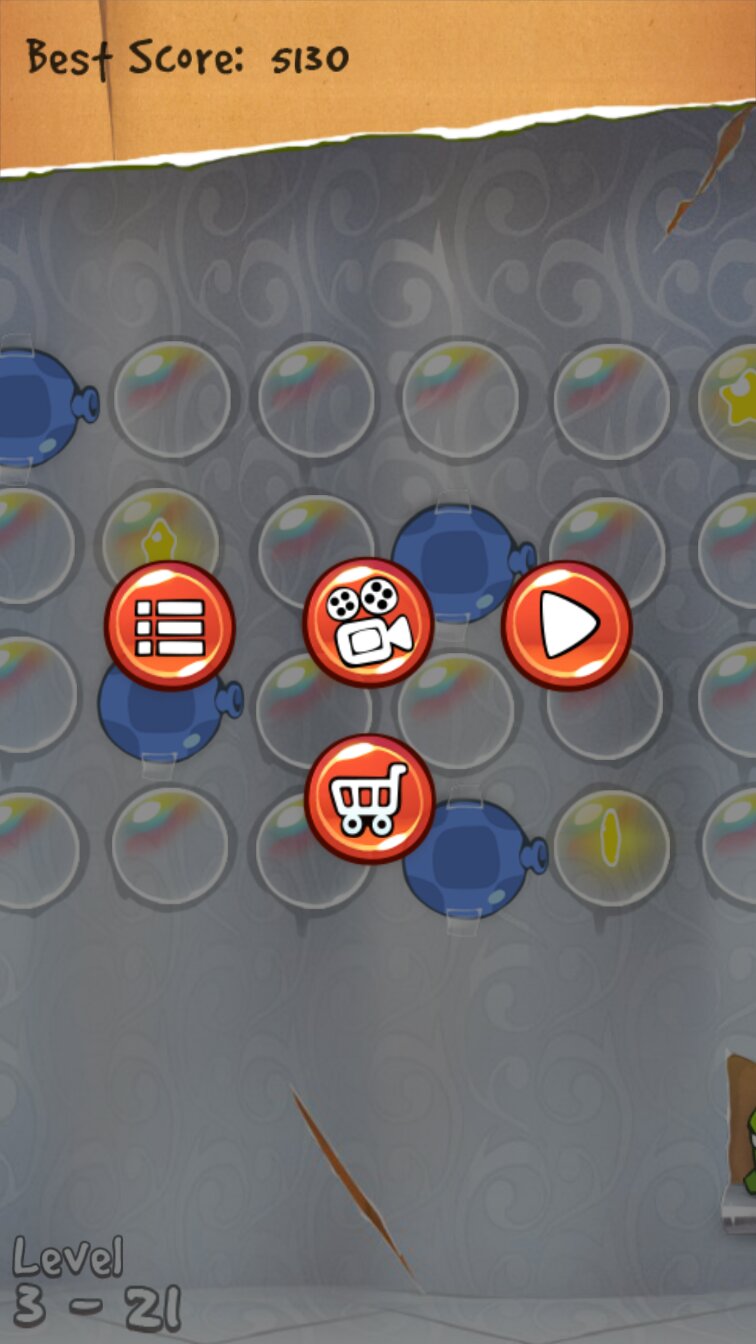
Task: Resume the game with the play button
Action: [566, 626]
